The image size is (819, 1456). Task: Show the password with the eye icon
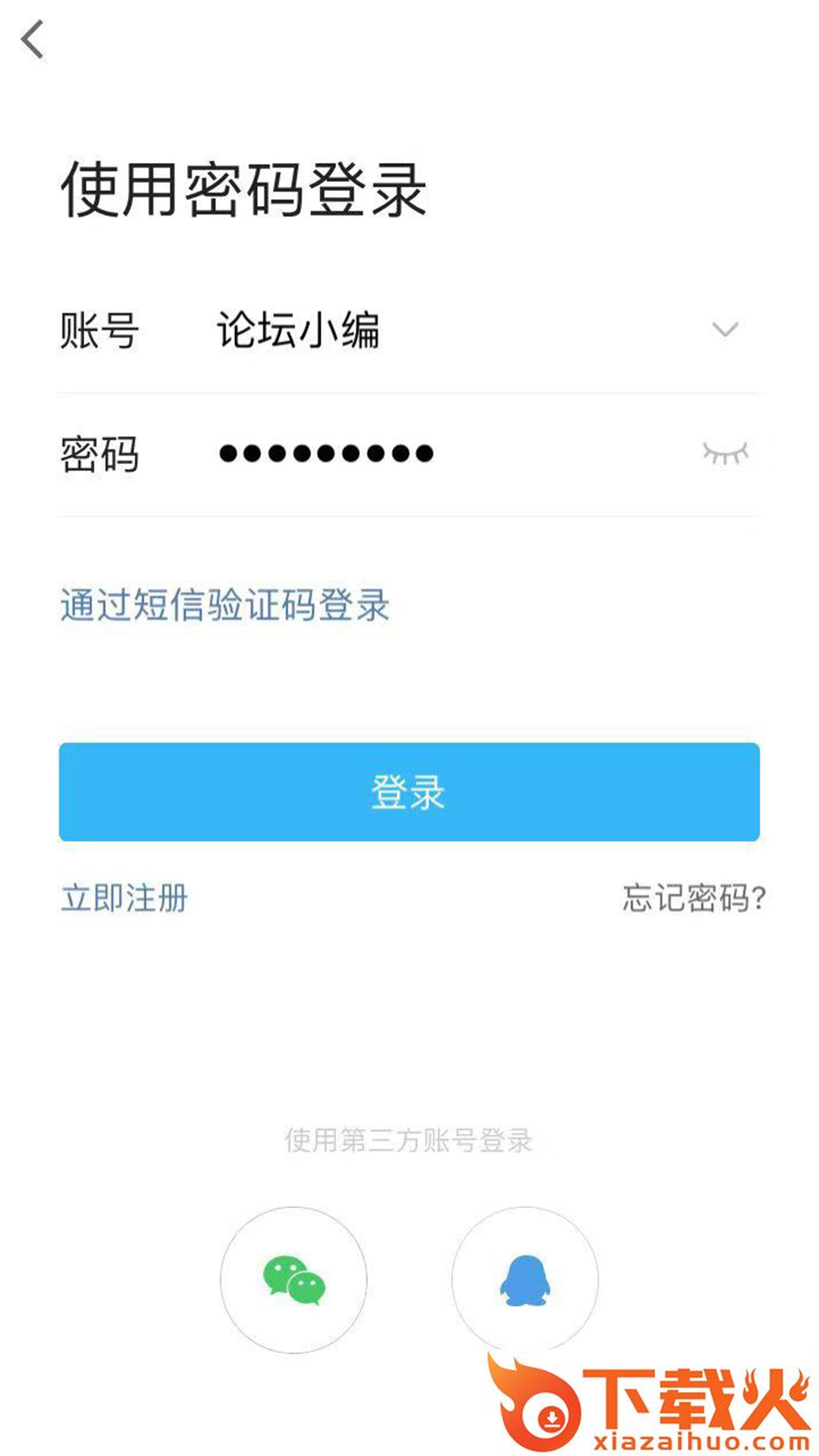(x=725, y=453)
